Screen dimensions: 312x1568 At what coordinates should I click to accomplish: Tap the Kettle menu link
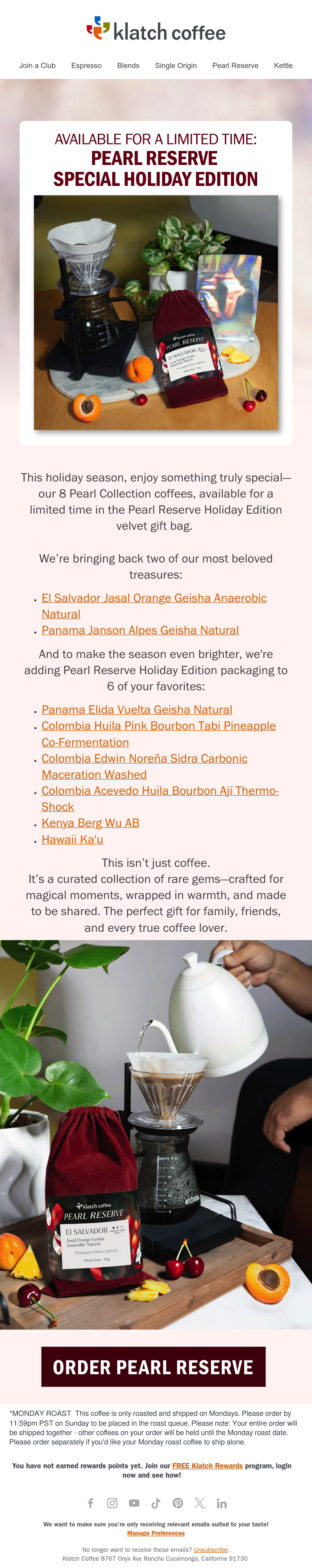(283, 66)
